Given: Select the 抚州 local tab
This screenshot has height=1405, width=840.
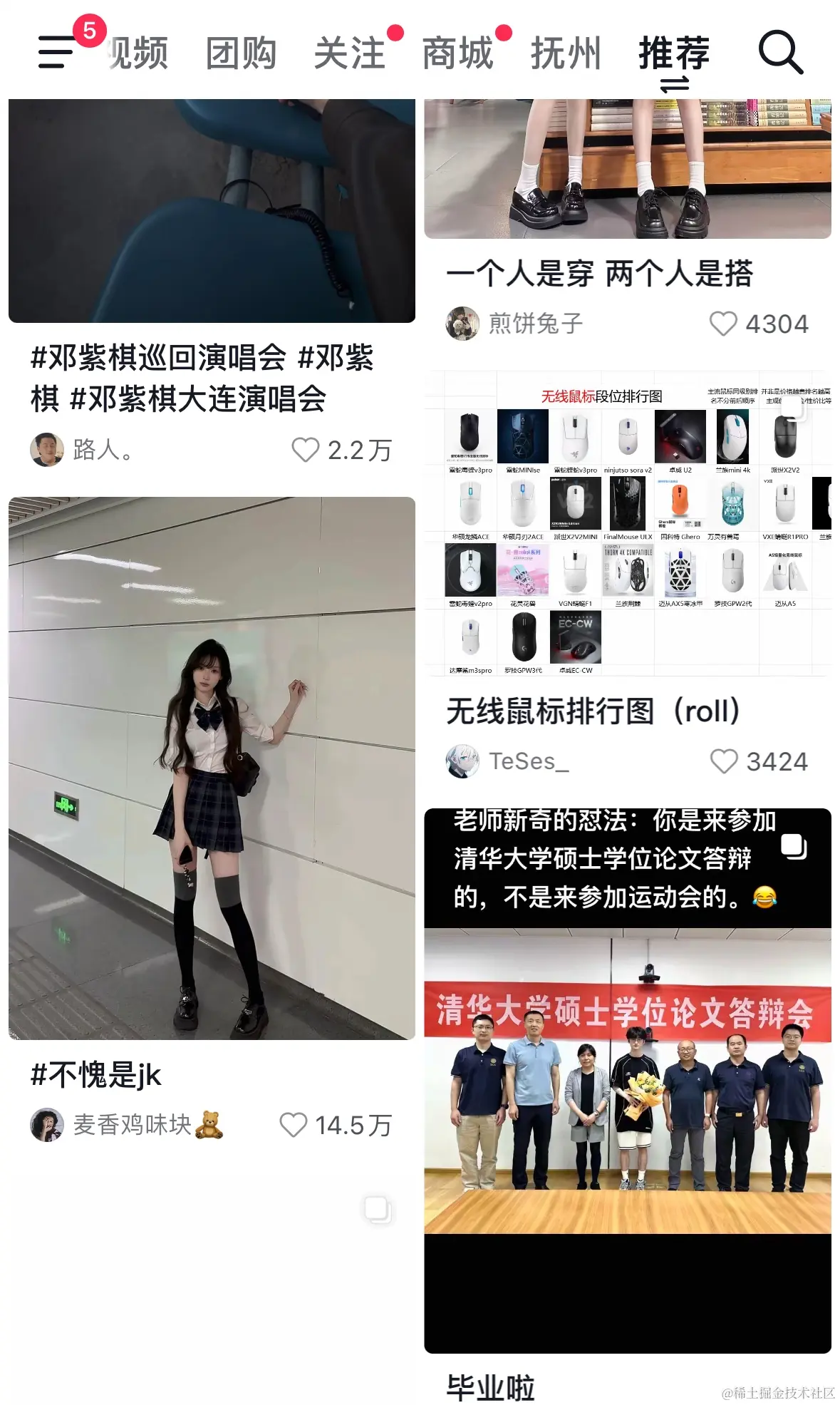Looking at the screenshot, I should (x=566, y=53).
